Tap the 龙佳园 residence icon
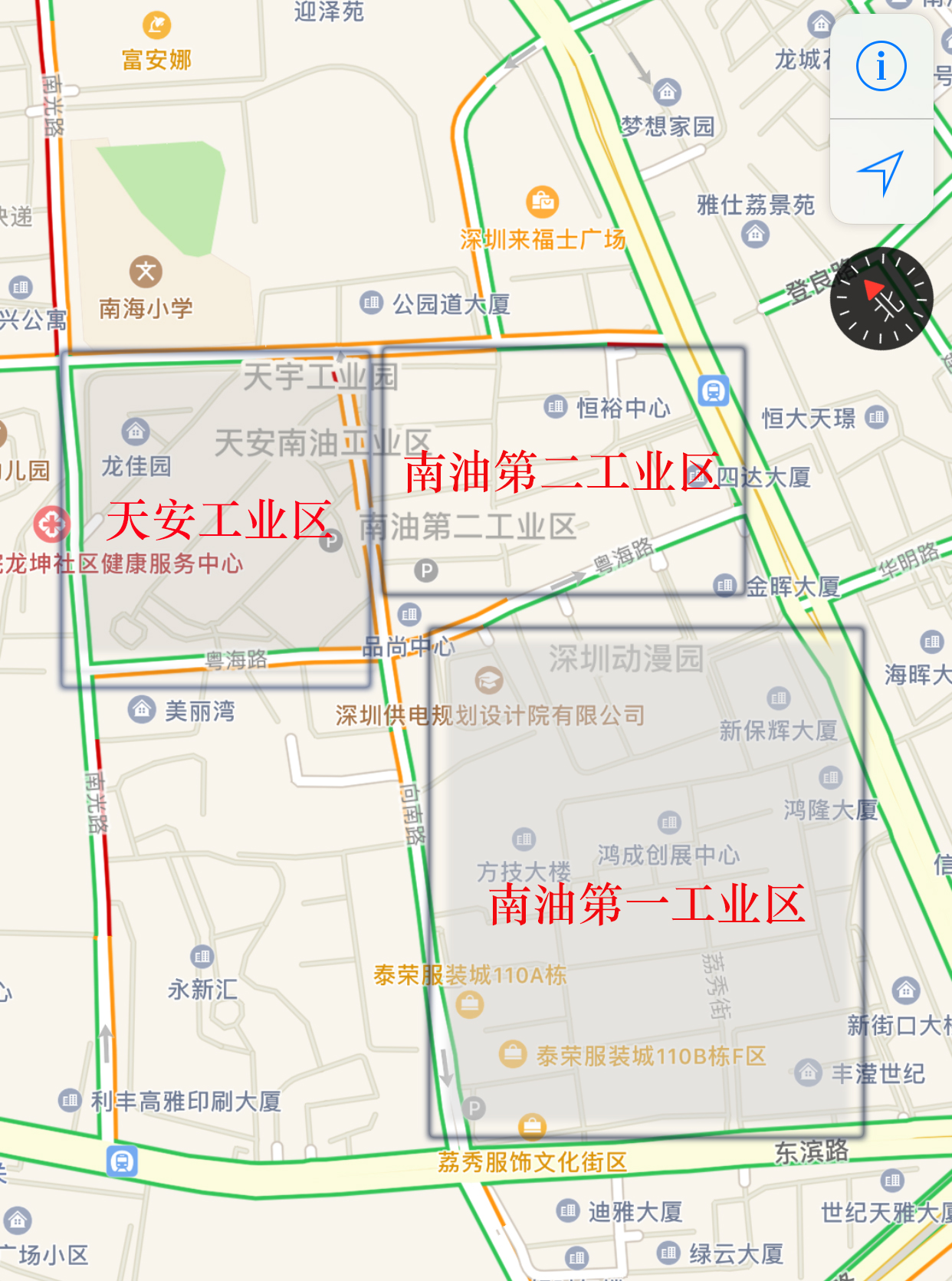 (x=137, y=432)
